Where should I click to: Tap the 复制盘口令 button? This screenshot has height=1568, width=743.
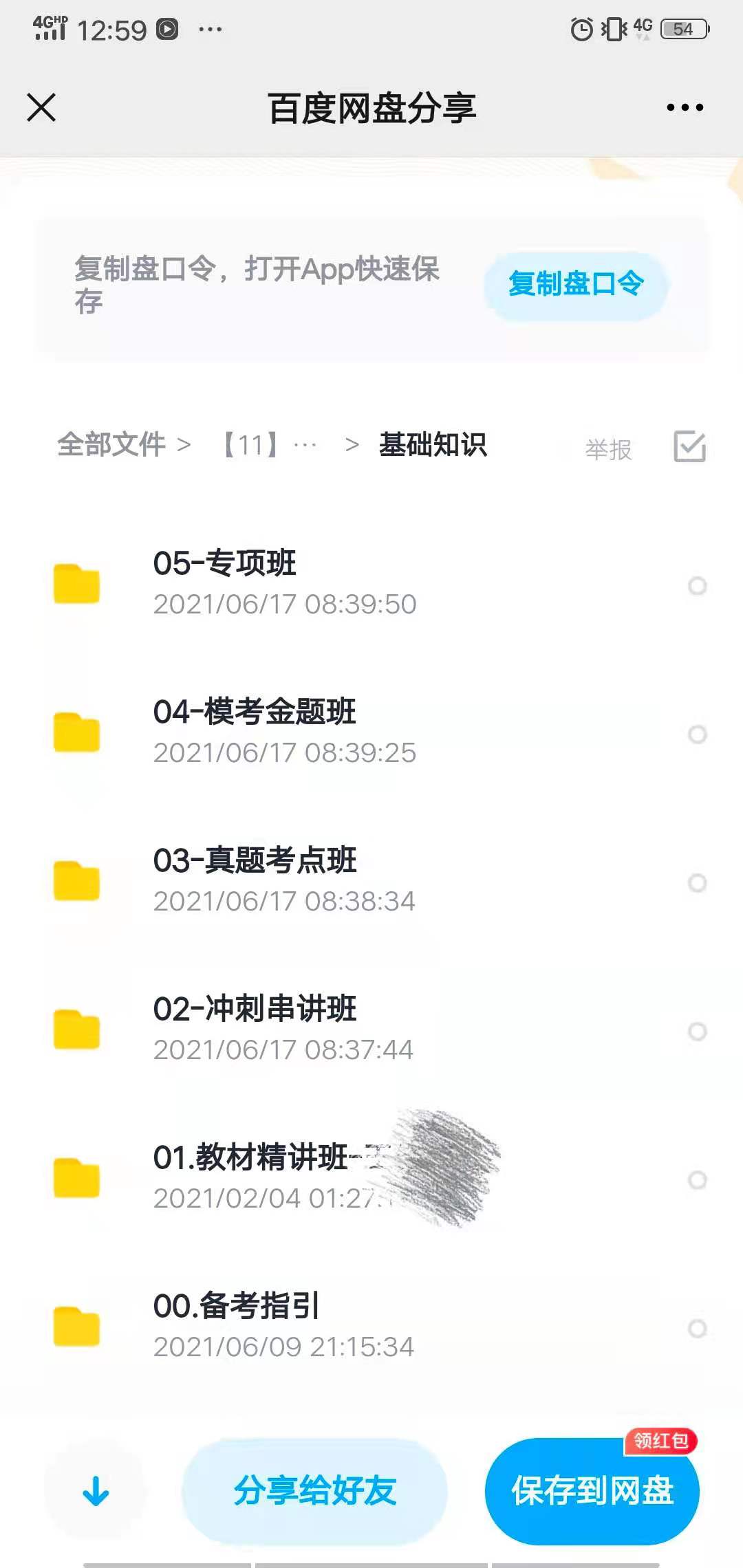[576, 285]
